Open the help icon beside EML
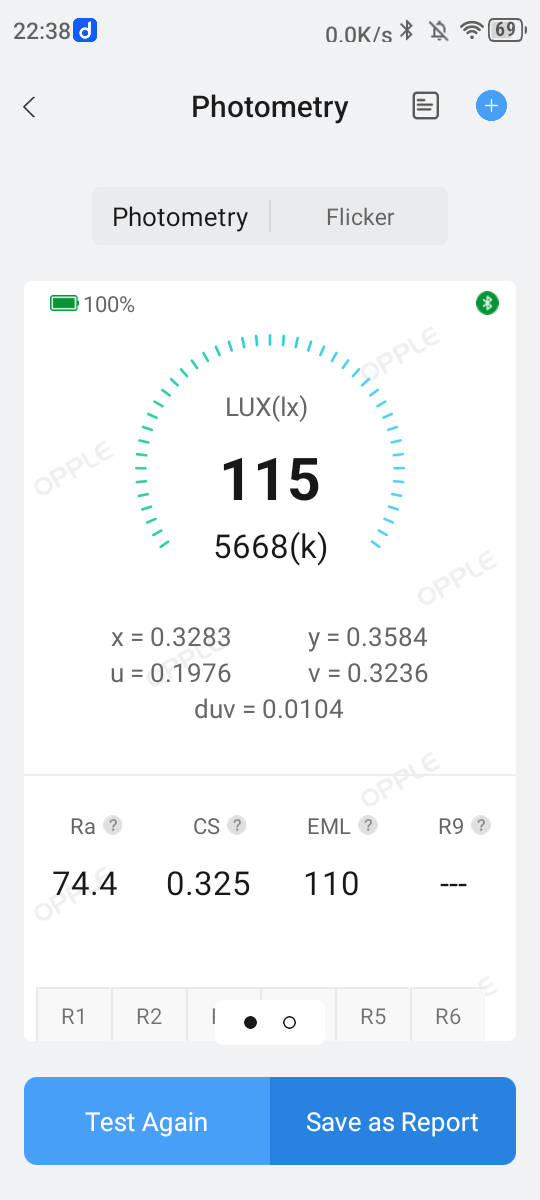Screen dimensions: 540x1200 pyautogui.click(x=369, y=825)
